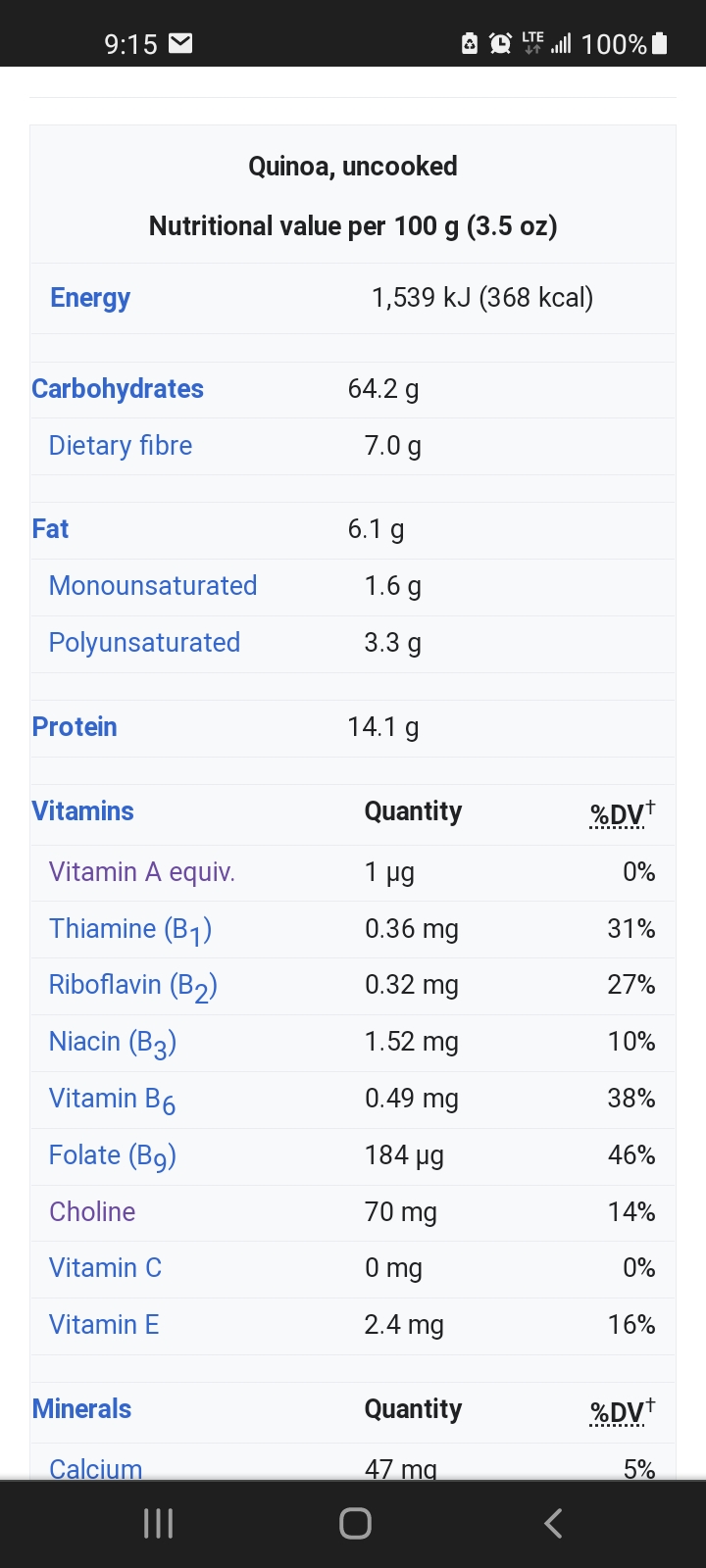Tap the Fat link
Screen dimensions: 706x1568
click(x=50, y=529)
